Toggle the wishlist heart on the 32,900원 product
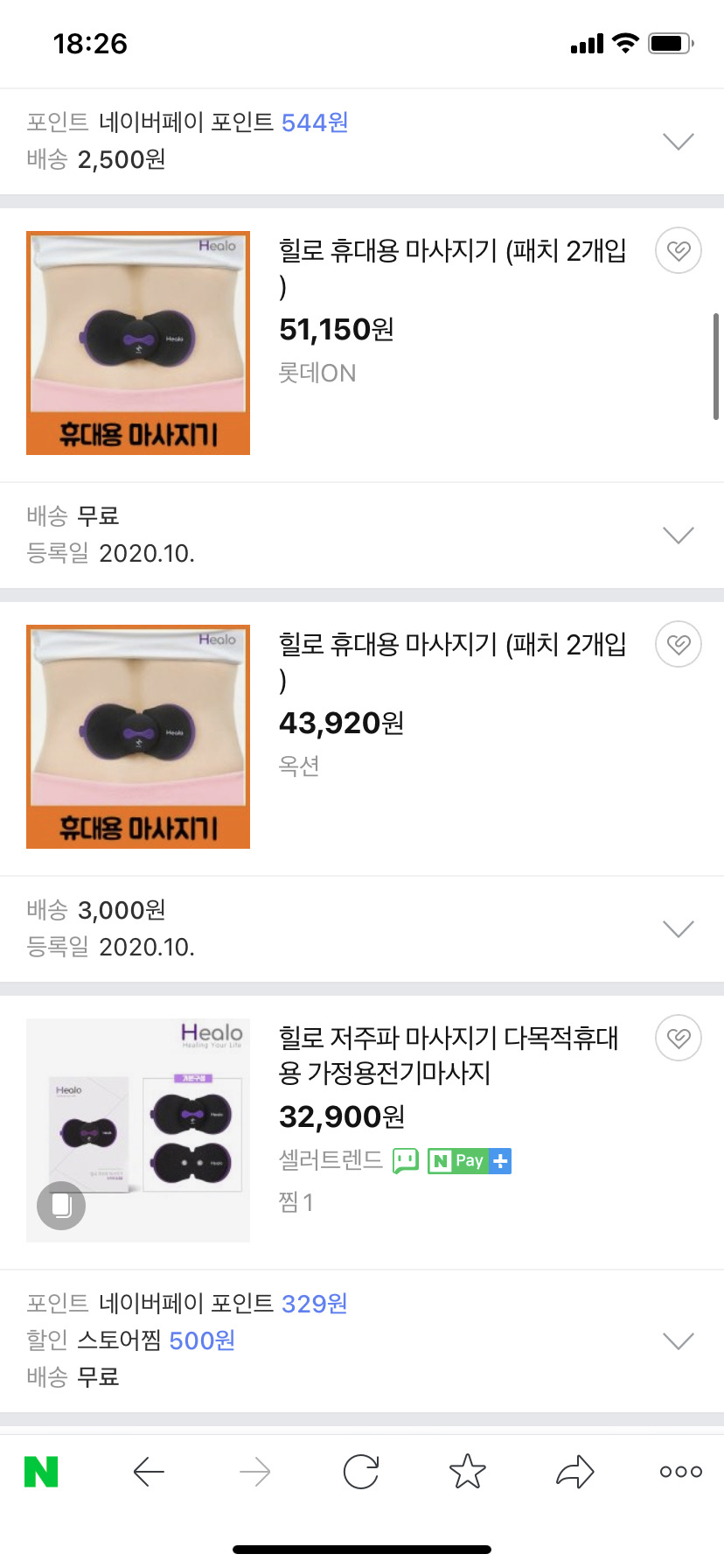 (x=678, y=1038)
